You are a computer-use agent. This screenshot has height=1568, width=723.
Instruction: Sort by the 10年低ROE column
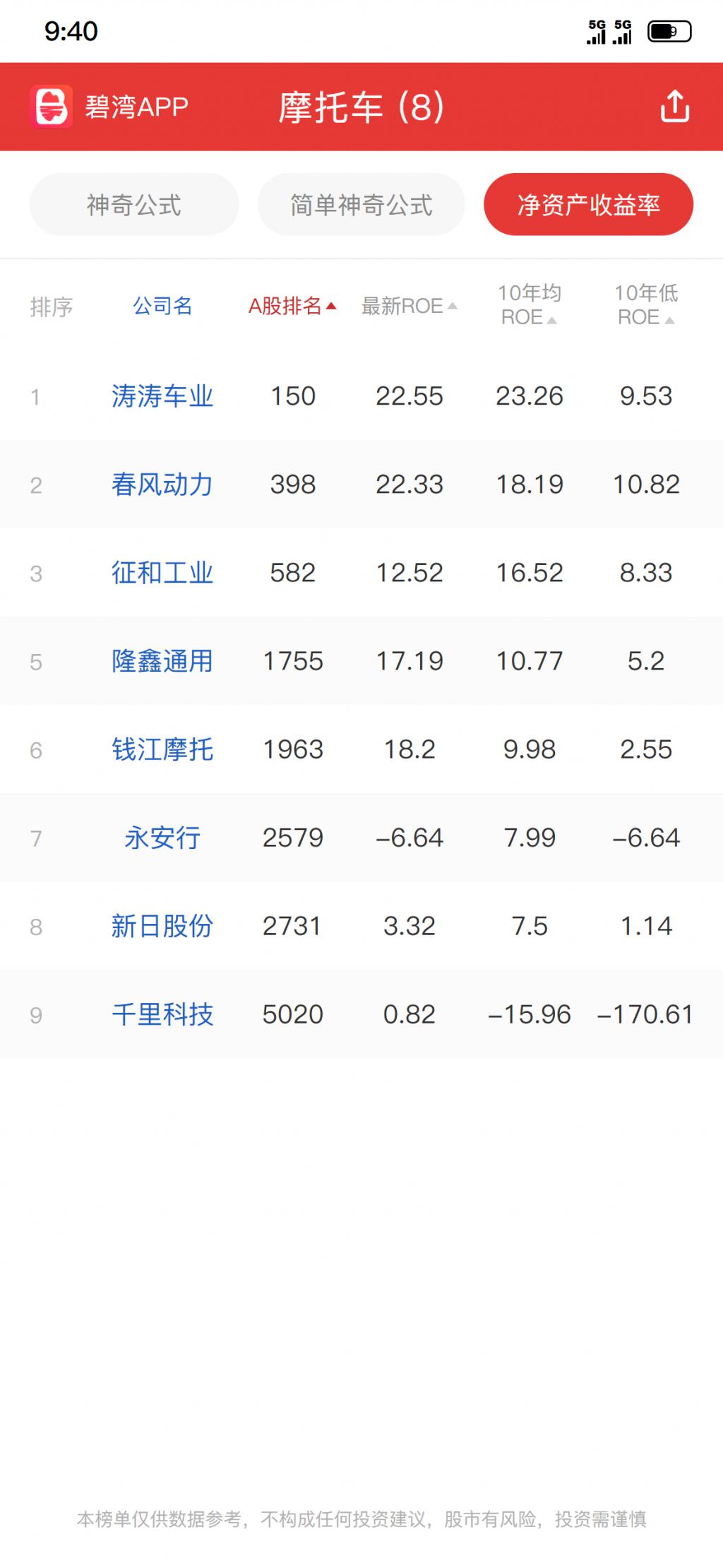[646, 305]
